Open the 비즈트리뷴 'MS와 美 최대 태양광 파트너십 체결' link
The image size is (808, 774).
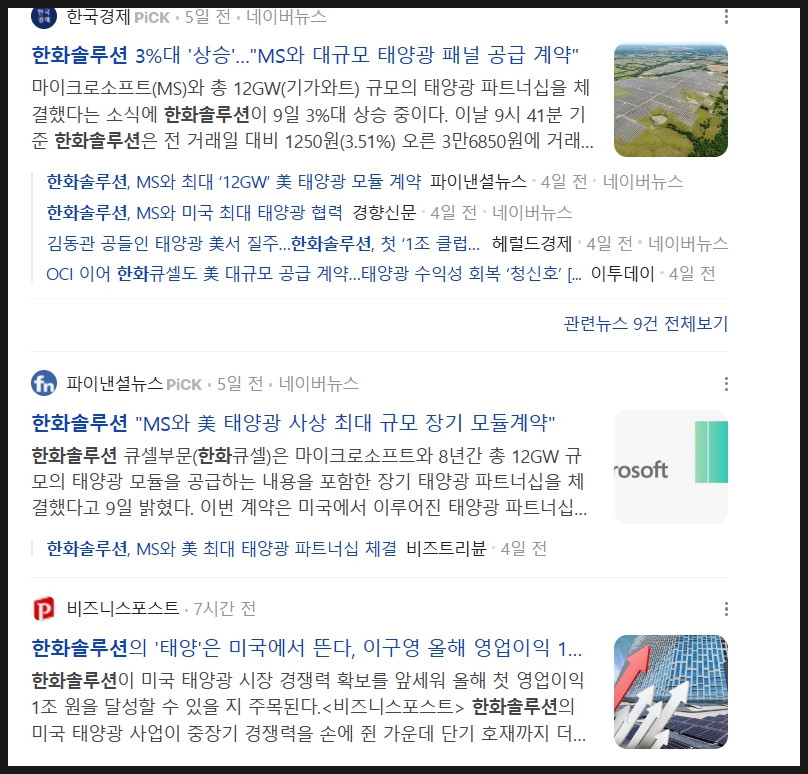(x=222, y=548)
